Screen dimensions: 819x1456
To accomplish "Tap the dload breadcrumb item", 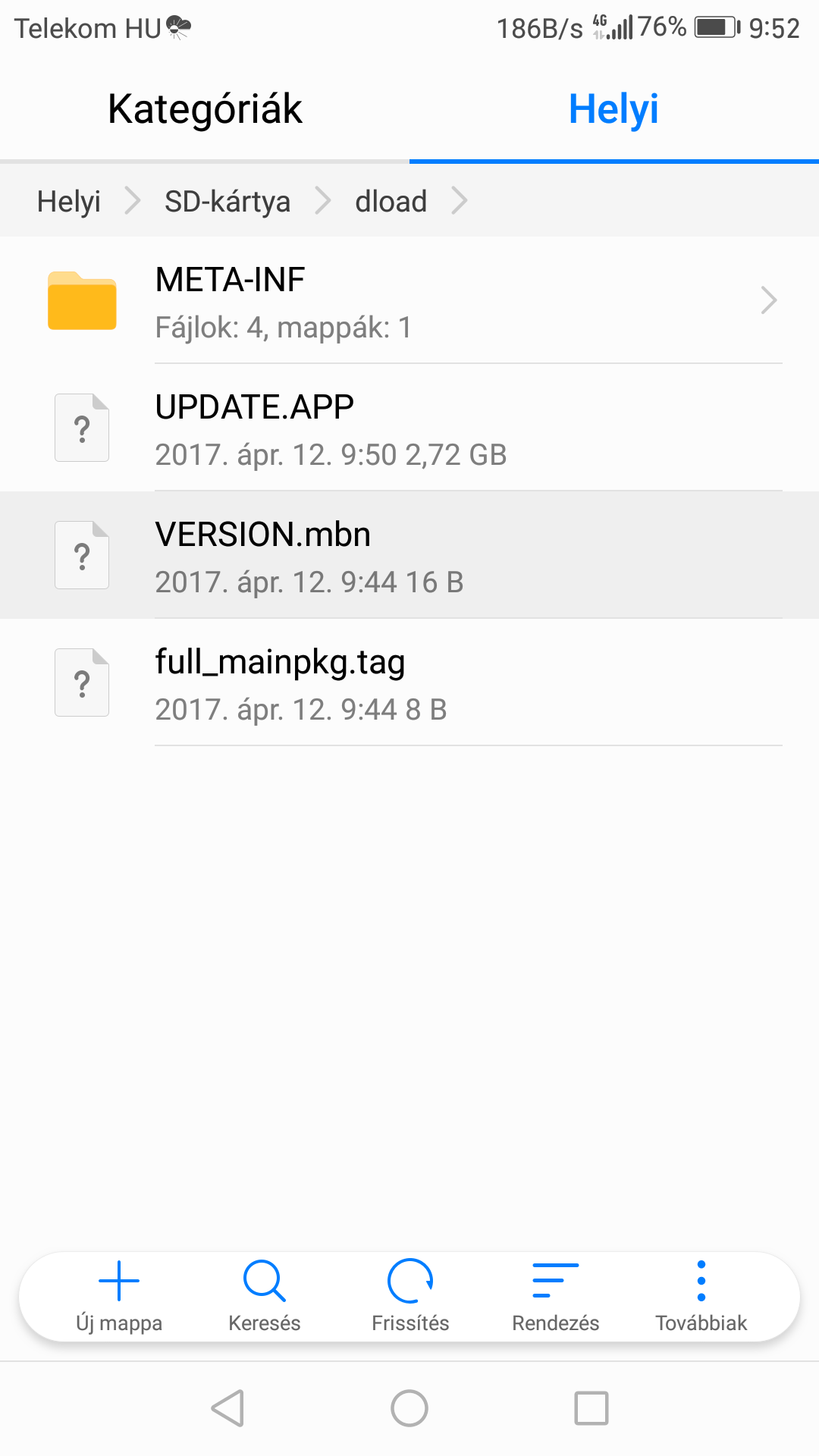I will pos(391,202).
